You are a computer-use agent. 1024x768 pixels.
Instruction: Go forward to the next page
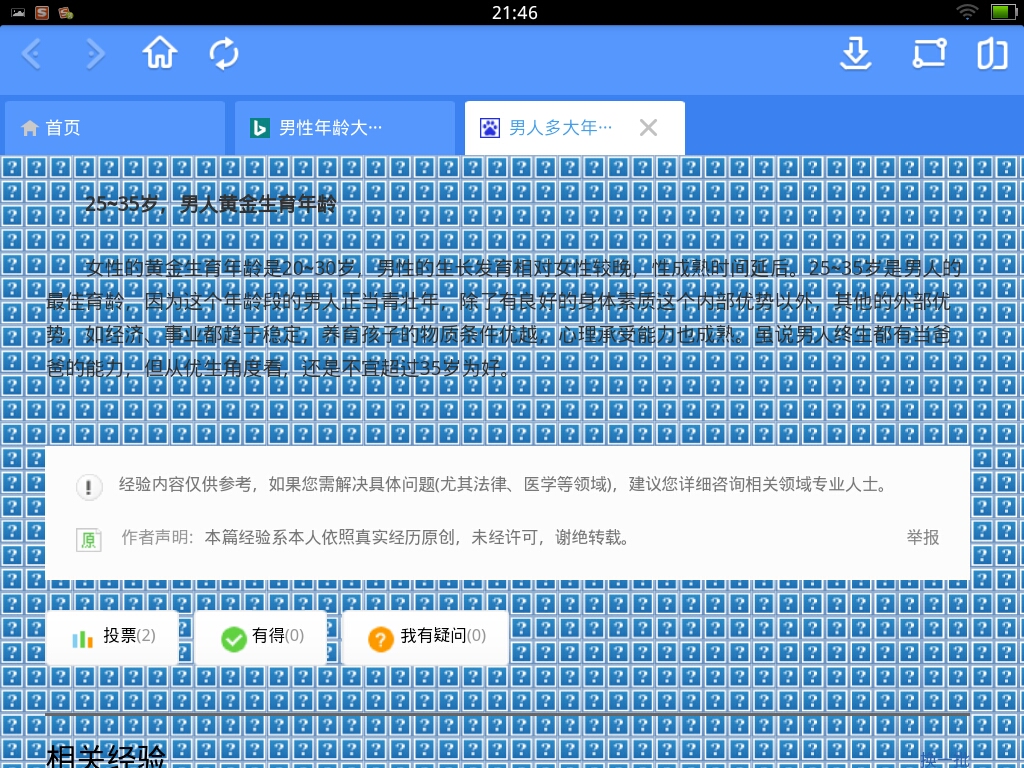coord(95,54)
